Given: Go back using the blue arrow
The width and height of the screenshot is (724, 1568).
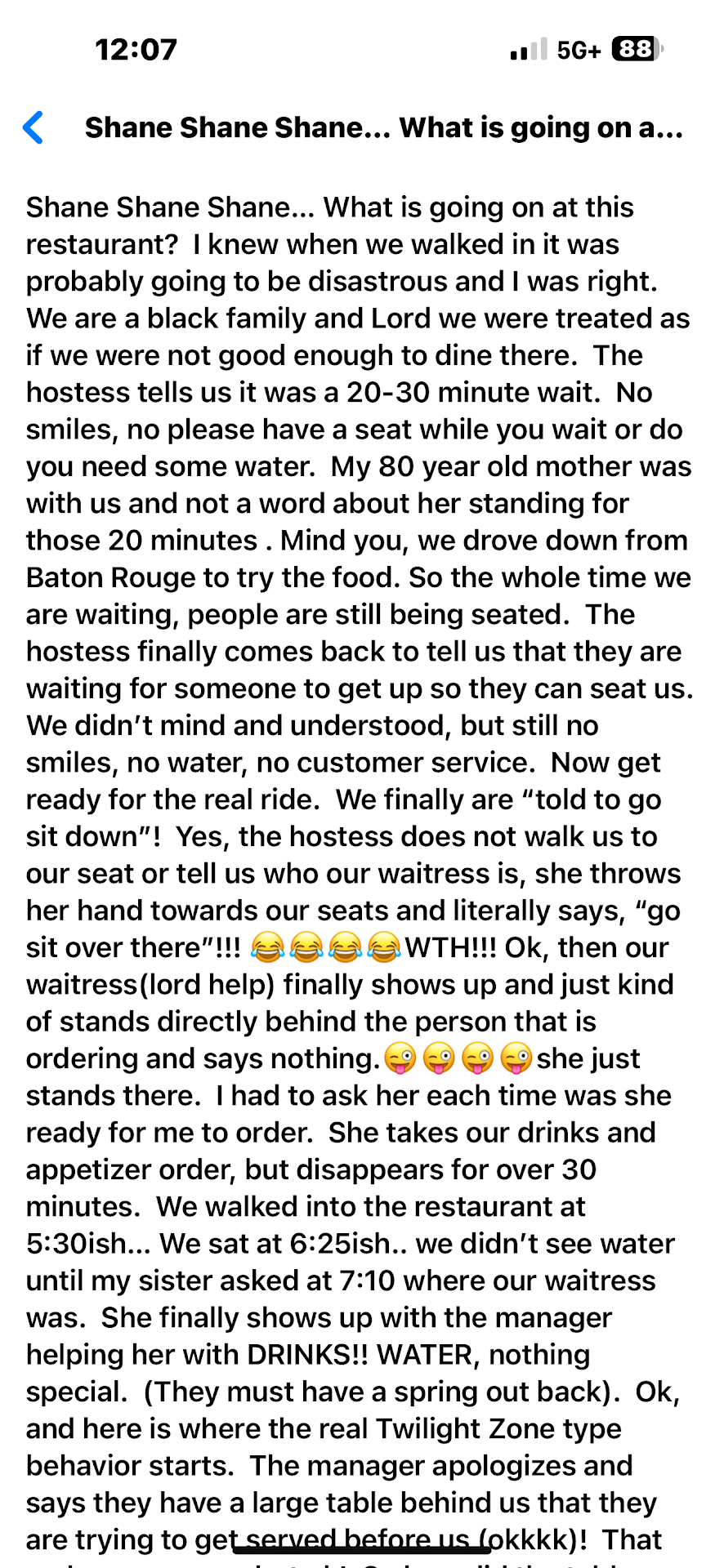Looking at the screenshot, I should click(x=34, y=128).
